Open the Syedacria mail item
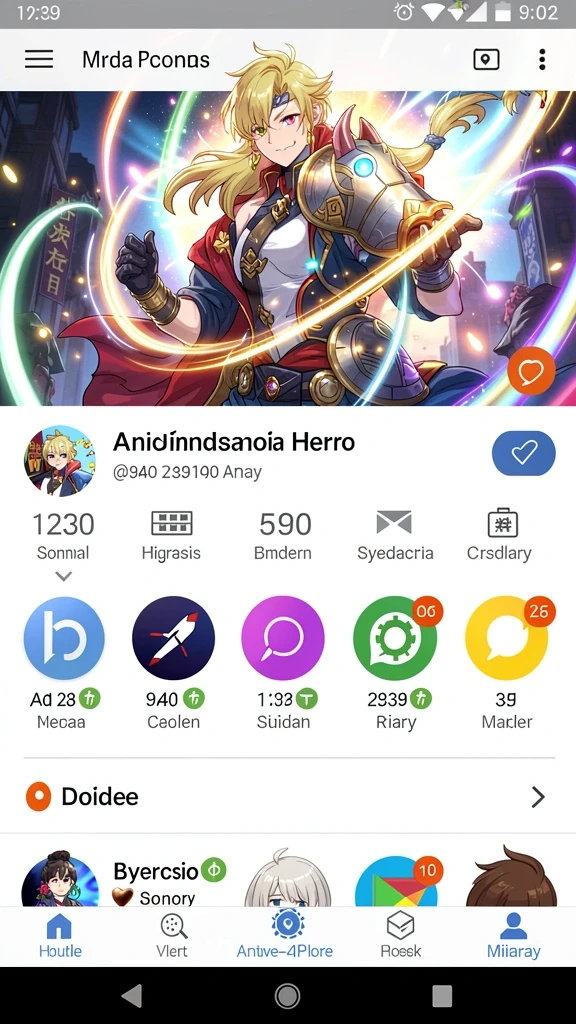 pyautogui.click(x=395, y=536)
